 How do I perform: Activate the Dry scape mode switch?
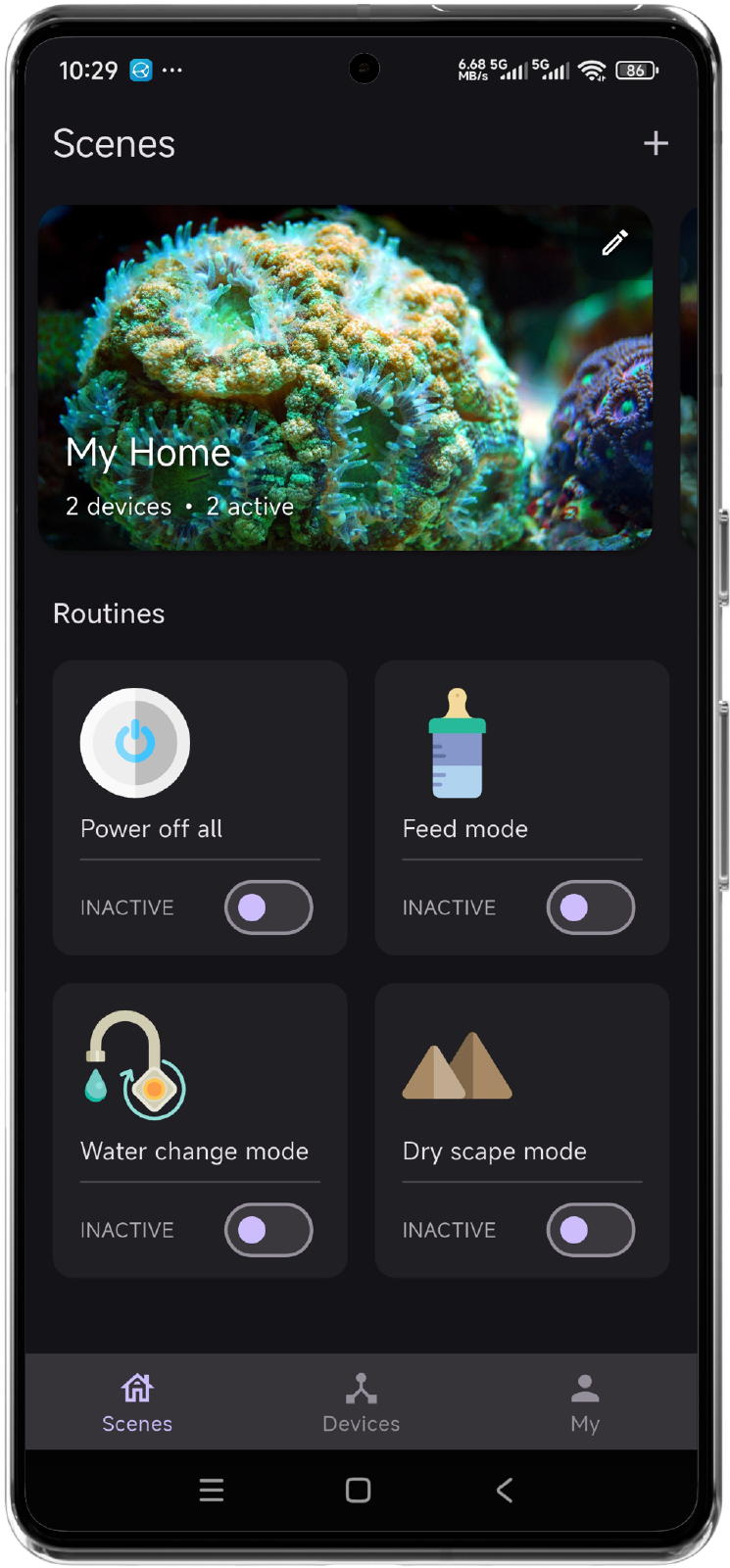pyautogui.click(x=590, y=1230)
